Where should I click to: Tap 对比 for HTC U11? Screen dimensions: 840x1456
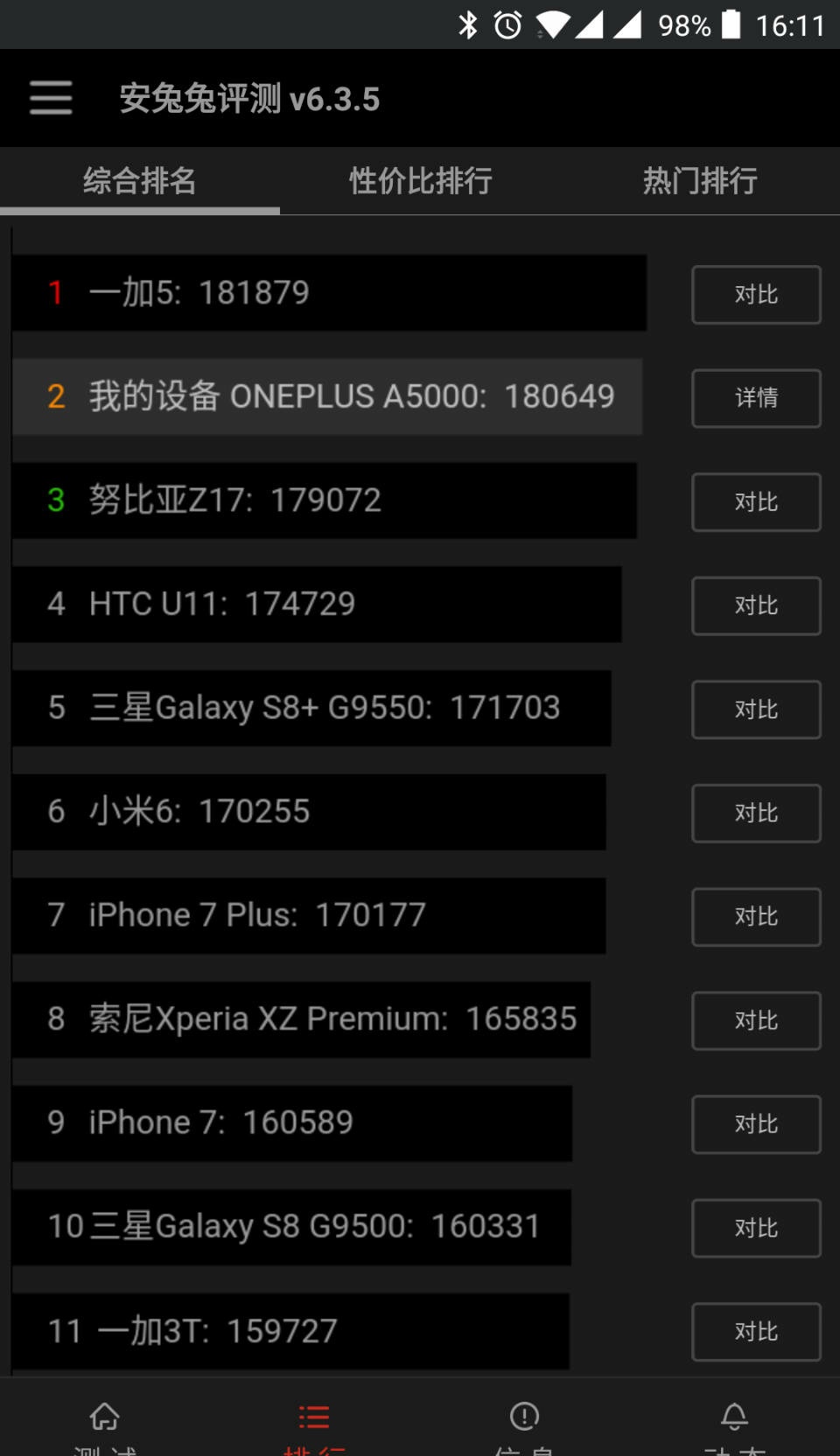pos(755,605)
